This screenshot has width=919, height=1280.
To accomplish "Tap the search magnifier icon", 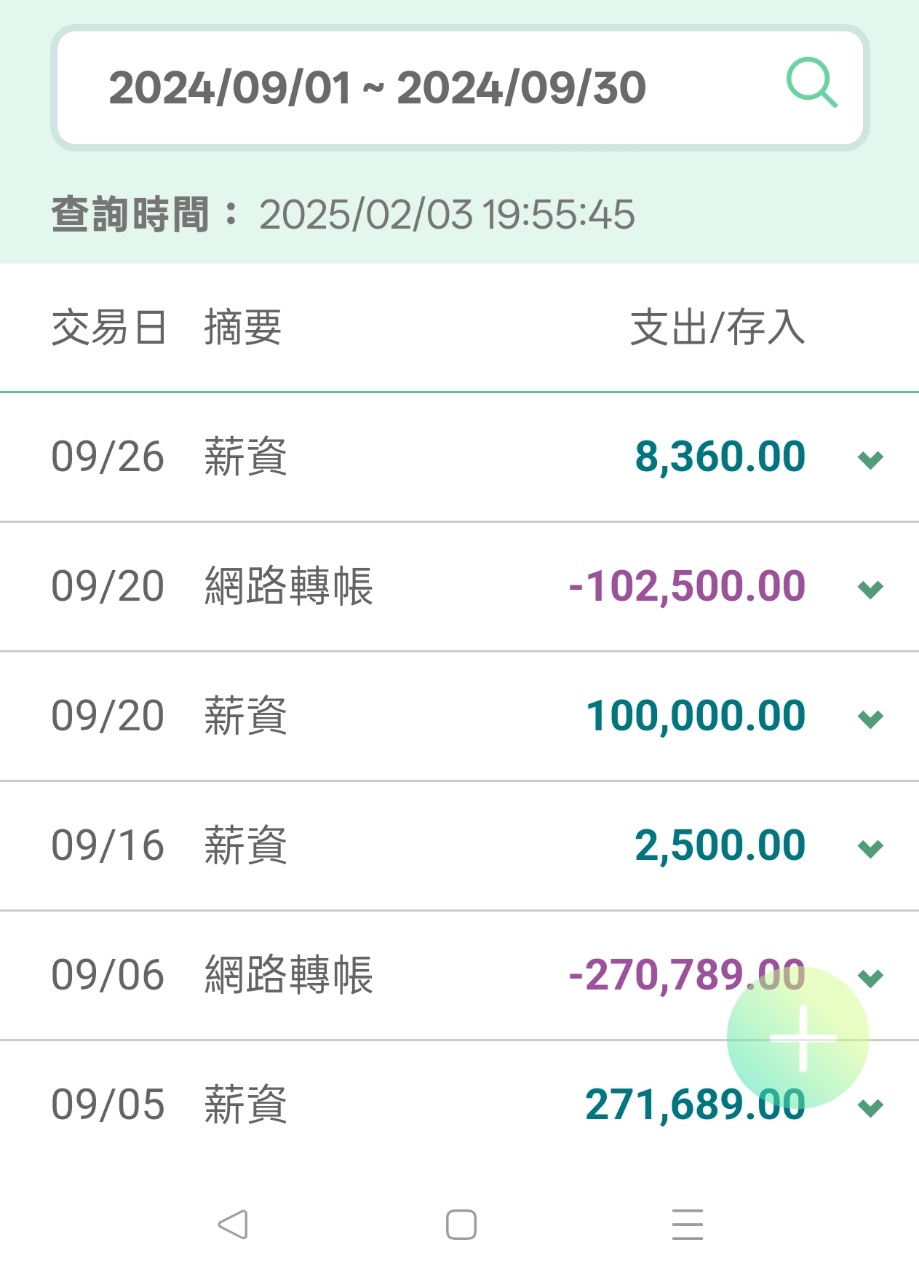I will (x=811, y=83).
